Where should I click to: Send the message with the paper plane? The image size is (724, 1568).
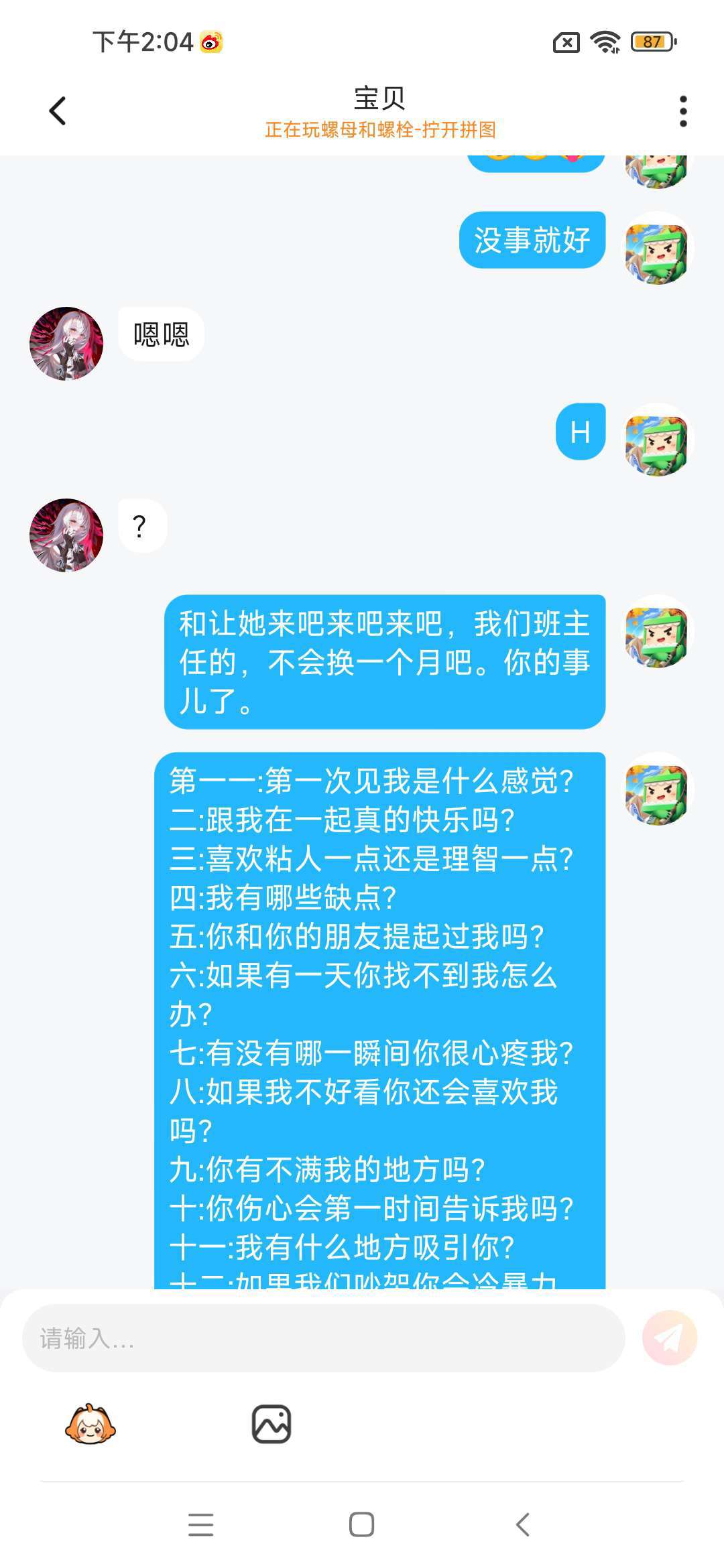(x=669, y=1337)
